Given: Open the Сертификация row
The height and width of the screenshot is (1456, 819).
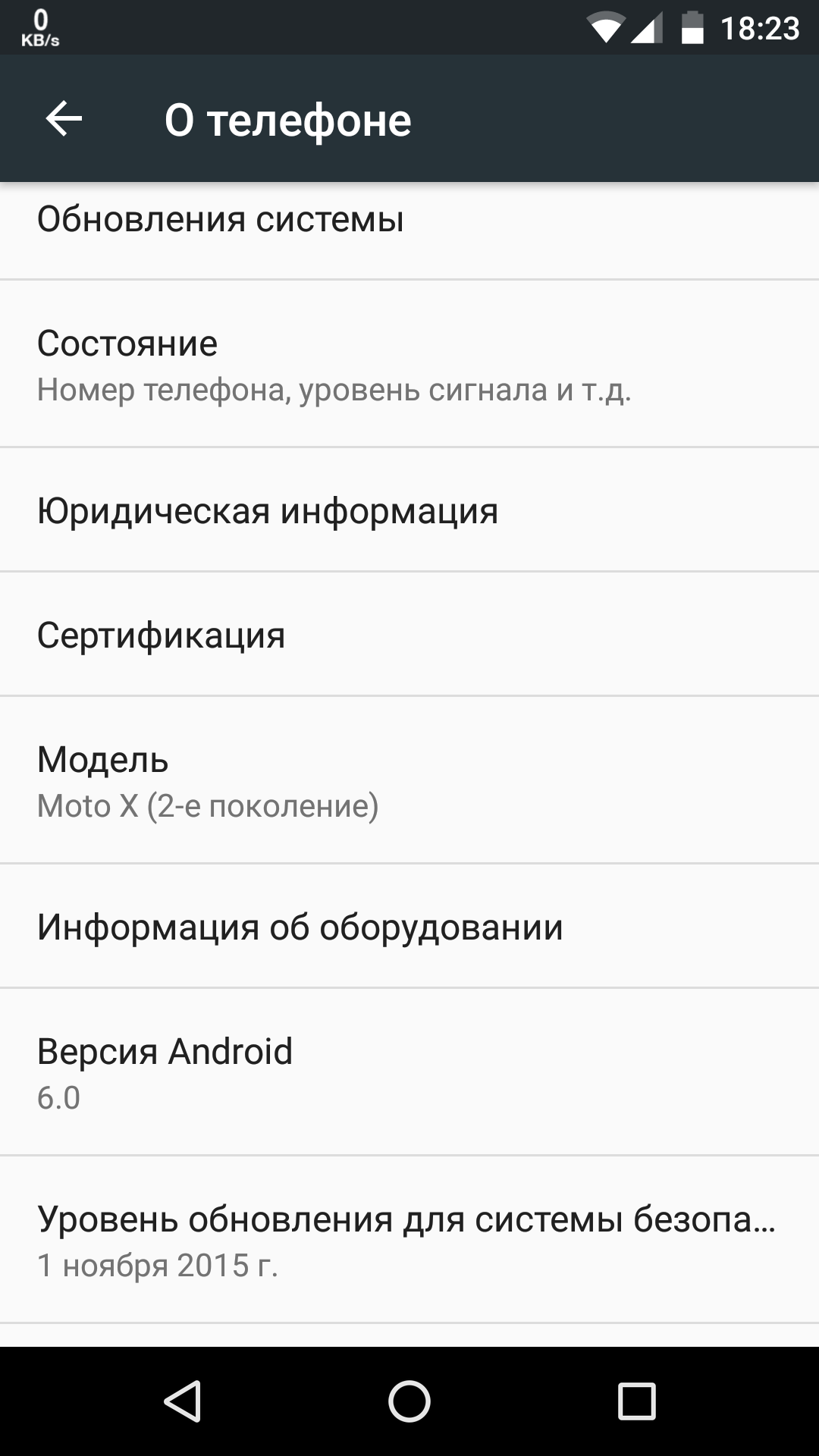Looking at the screenshot, I should 409,635.
